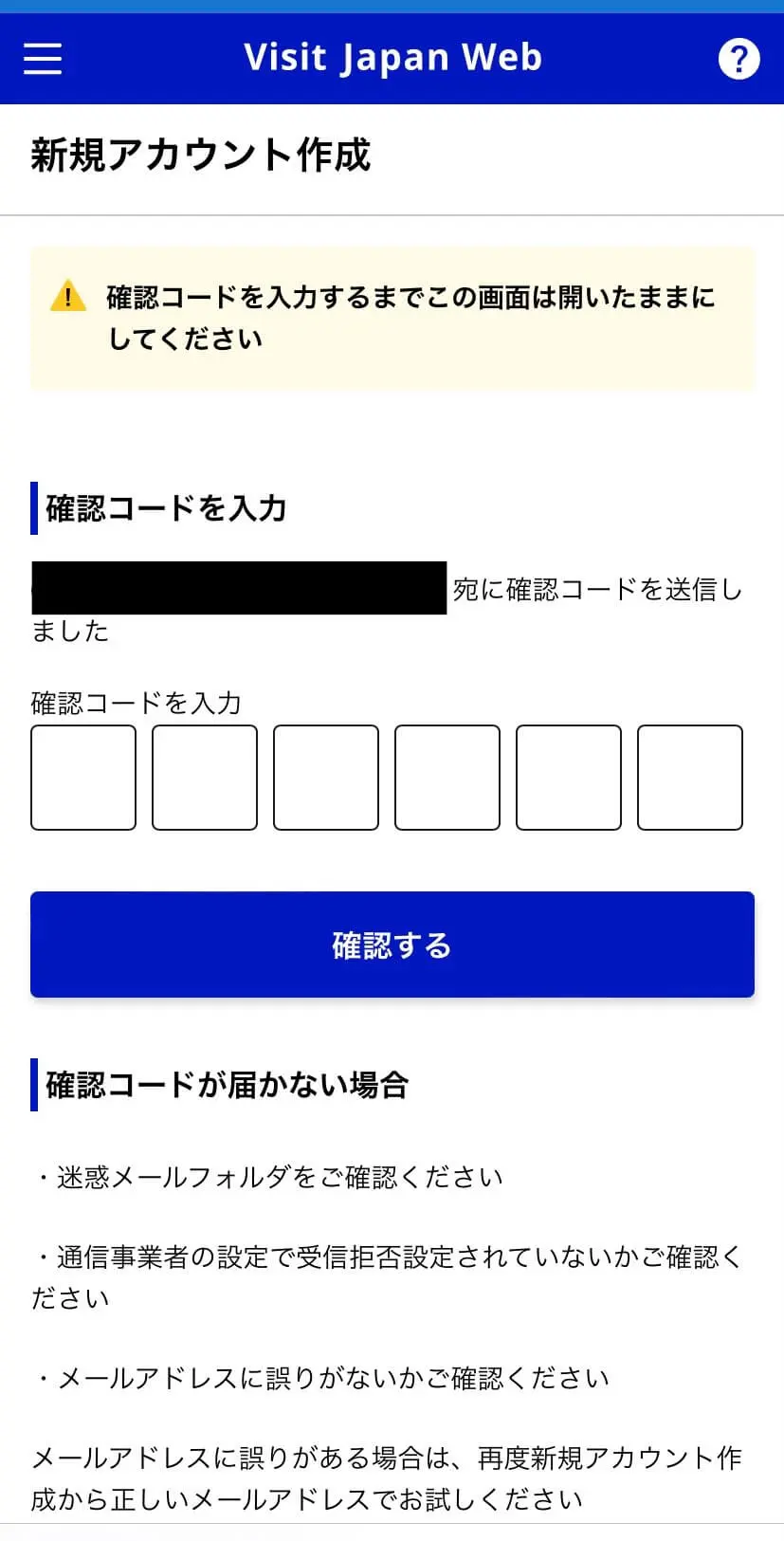Open the help question mark icon

pos(738,59)
